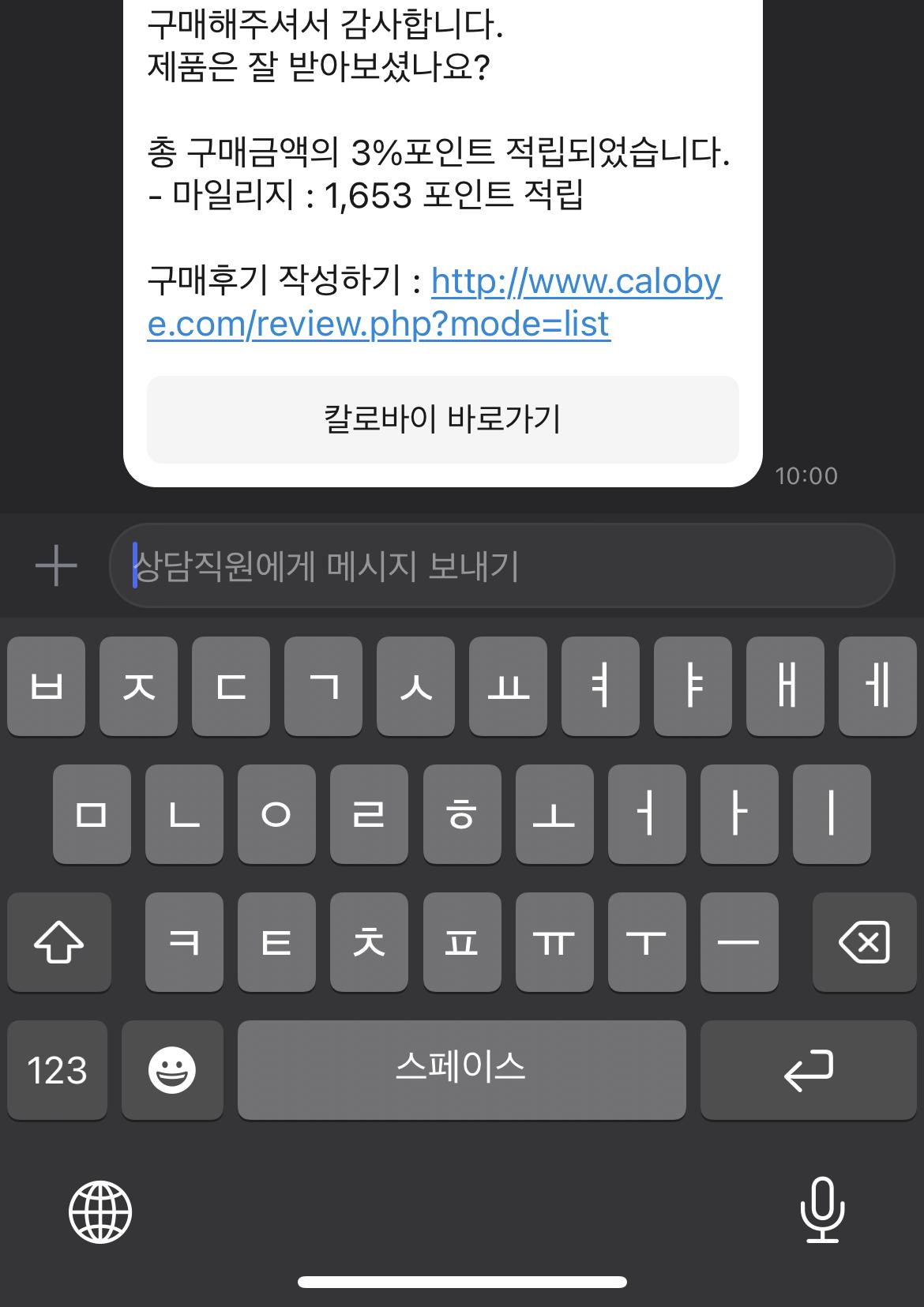Tap the 스페이스 bar
924x1307 pixels.
point(461,1070)
